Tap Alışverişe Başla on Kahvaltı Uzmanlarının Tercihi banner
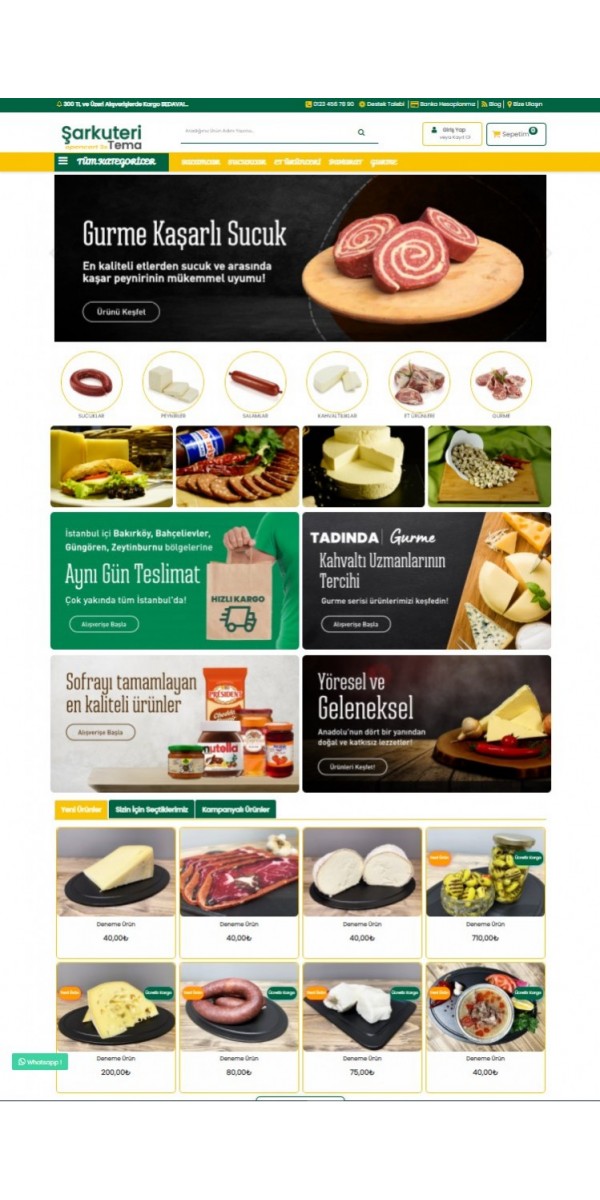Viewport: 600px width, 1200px height. (x=356, y=624)
